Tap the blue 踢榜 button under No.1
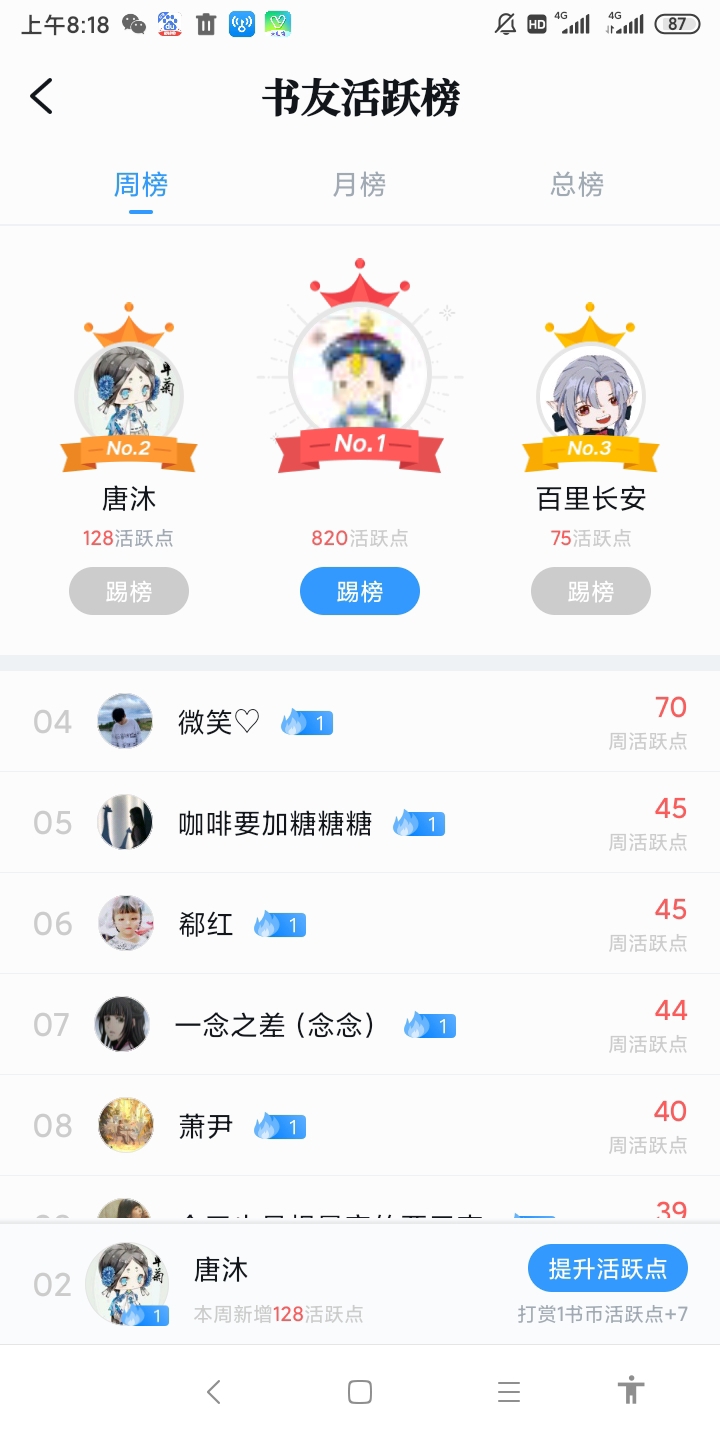 (x=360, y=591)
